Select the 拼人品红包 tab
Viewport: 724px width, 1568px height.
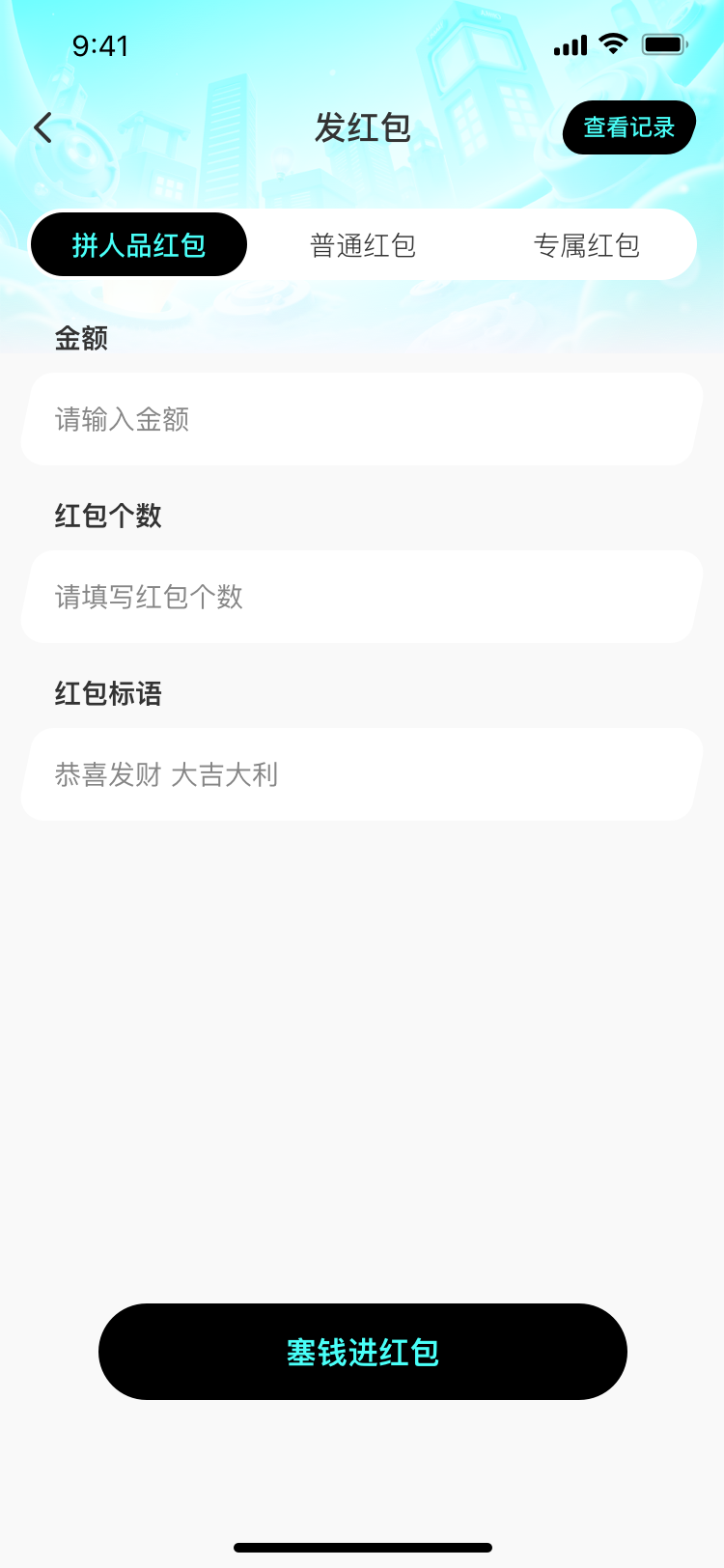pyautogui.click(x=139, y=245)
